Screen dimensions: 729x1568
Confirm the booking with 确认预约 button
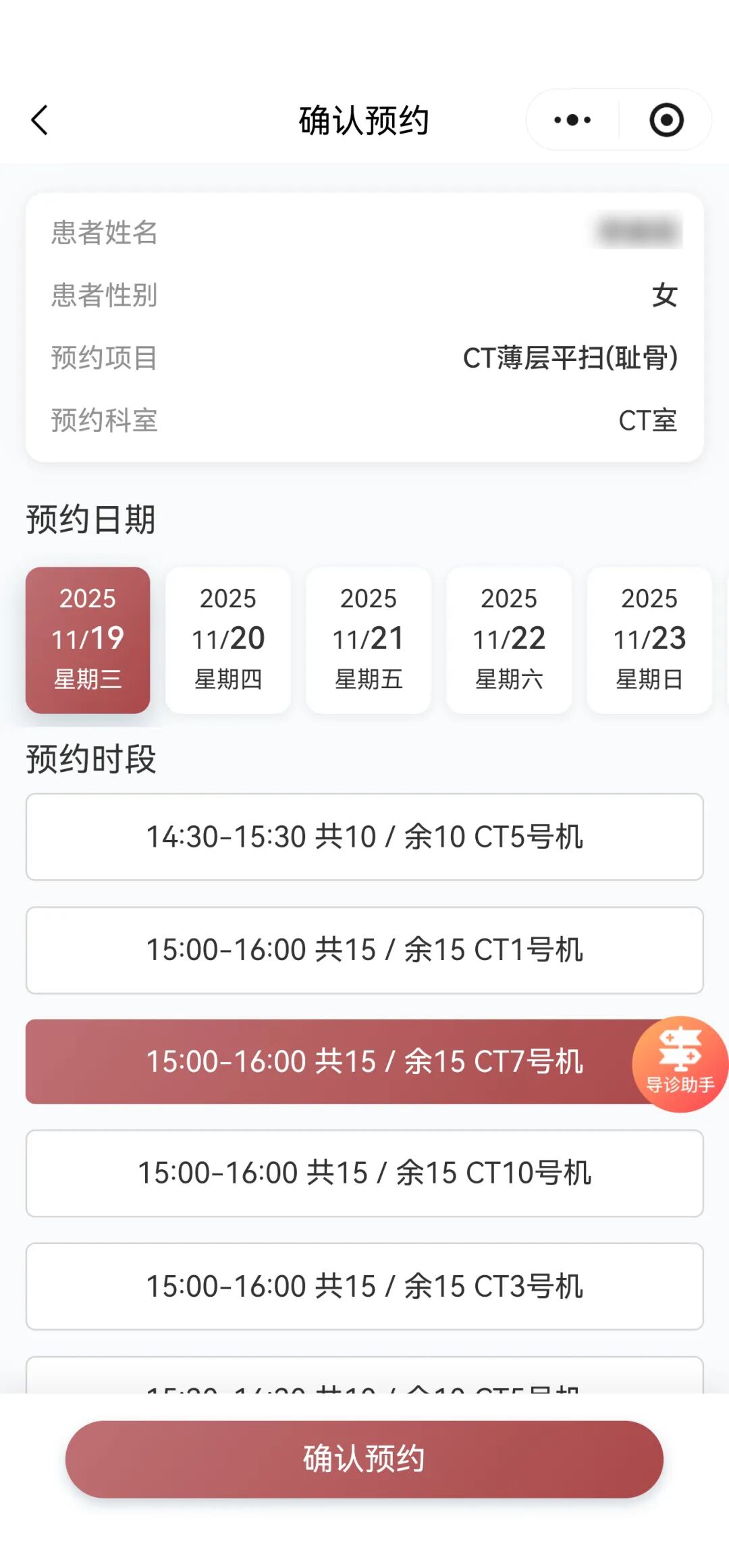pos(364,1459)
